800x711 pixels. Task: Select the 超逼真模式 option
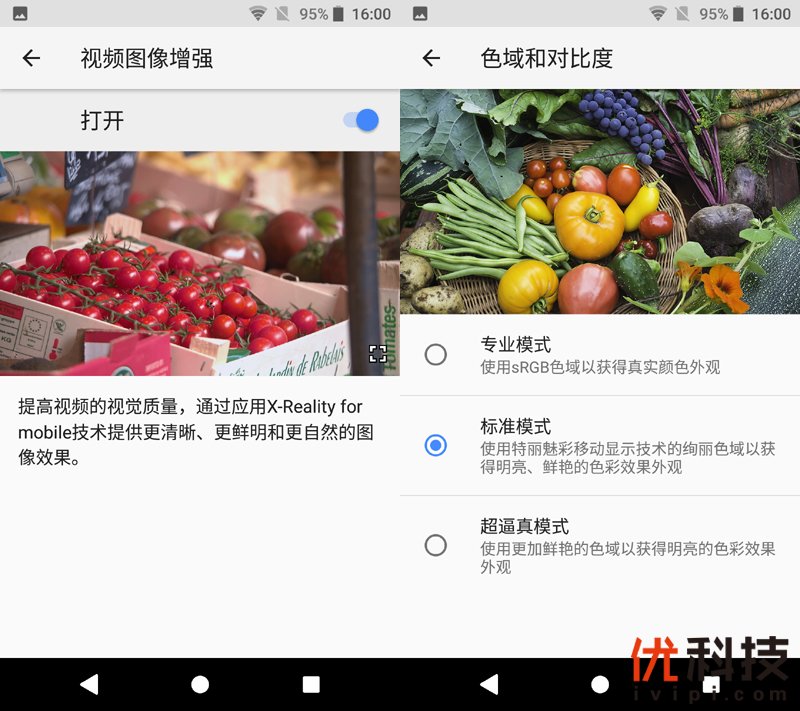tap(436, 545)
